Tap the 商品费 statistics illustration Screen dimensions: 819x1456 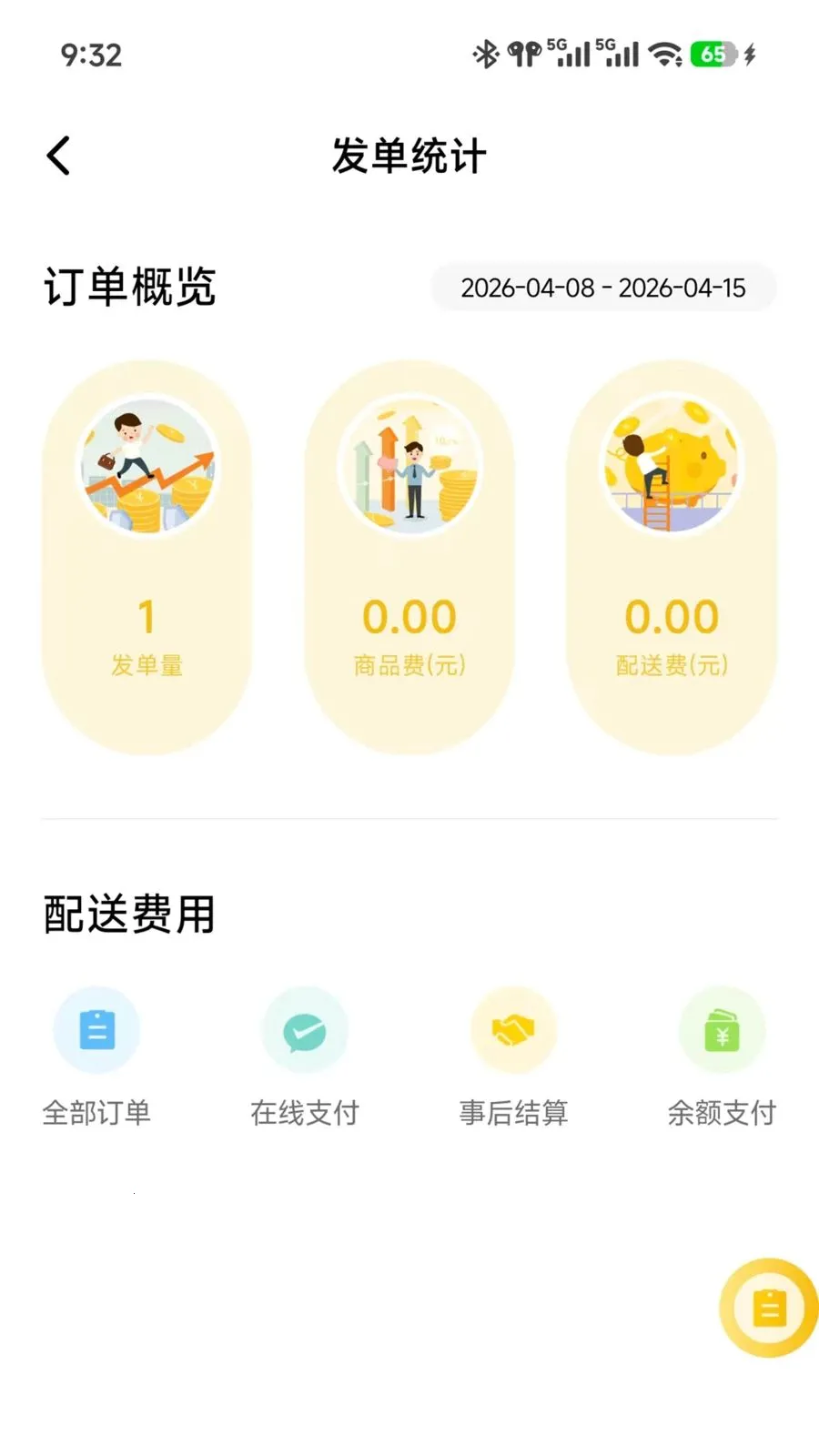[x=410, y=468]
